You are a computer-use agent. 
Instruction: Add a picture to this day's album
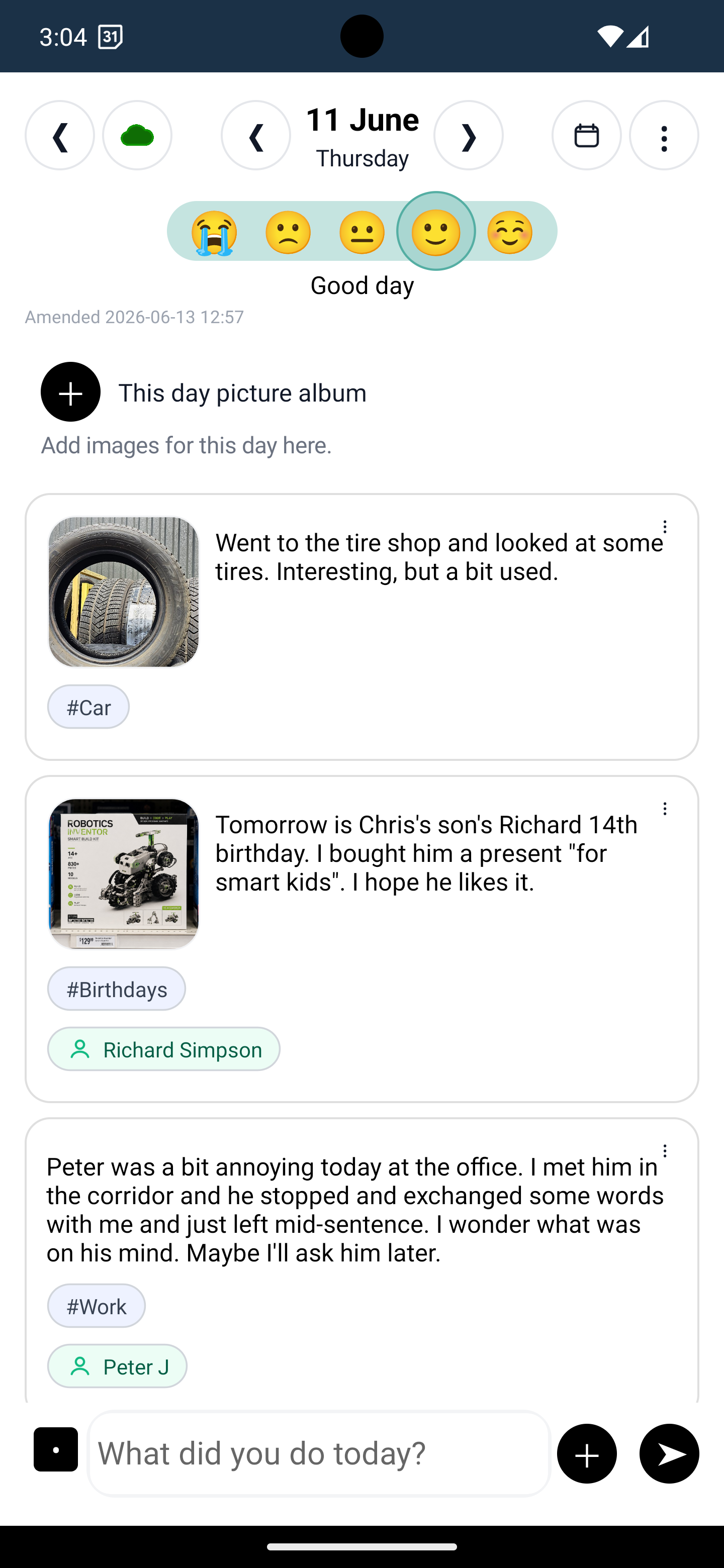(x=70, y=392)
